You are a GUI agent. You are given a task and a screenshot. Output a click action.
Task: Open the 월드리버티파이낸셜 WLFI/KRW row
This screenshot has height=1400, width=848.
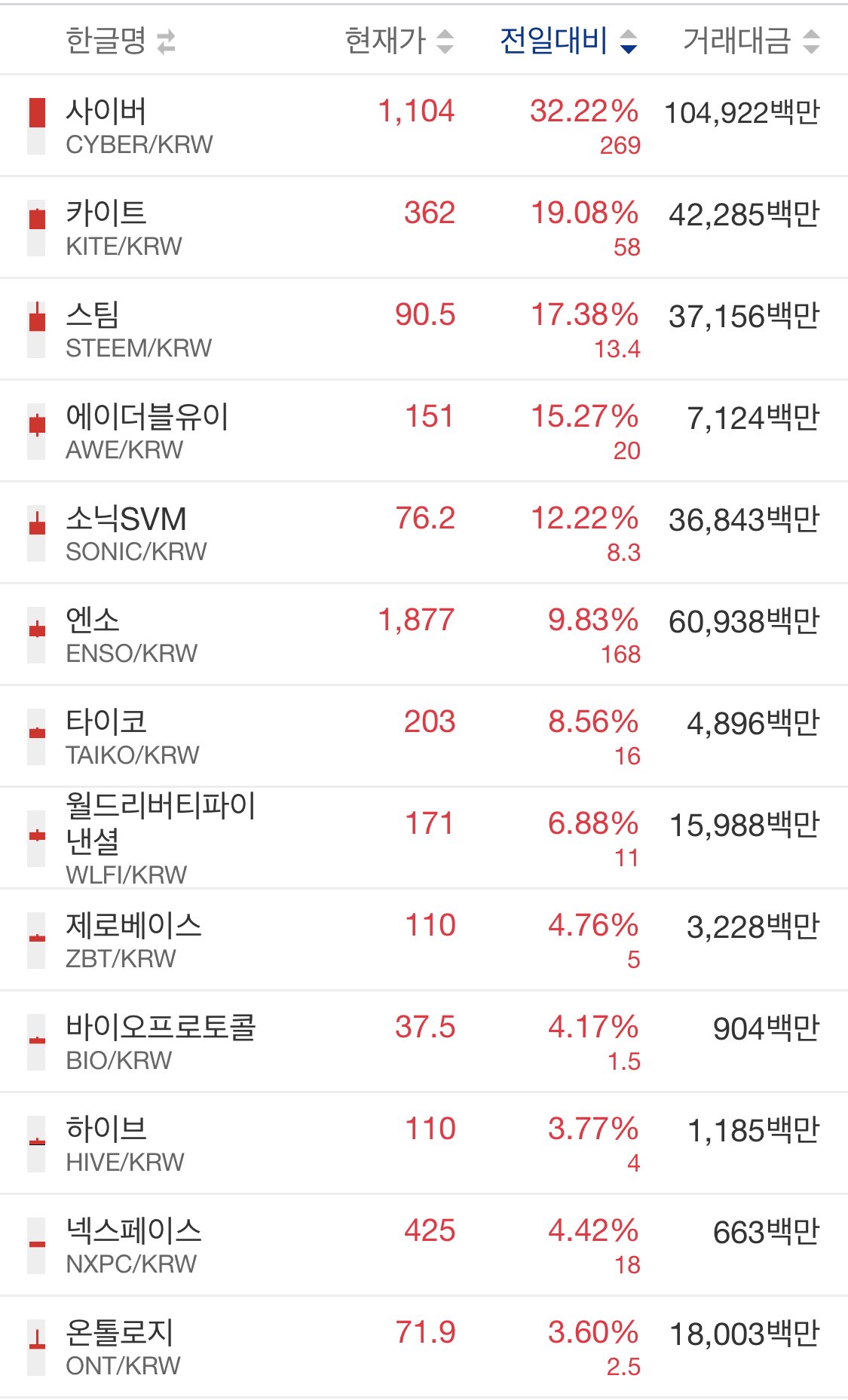point(161,838)
